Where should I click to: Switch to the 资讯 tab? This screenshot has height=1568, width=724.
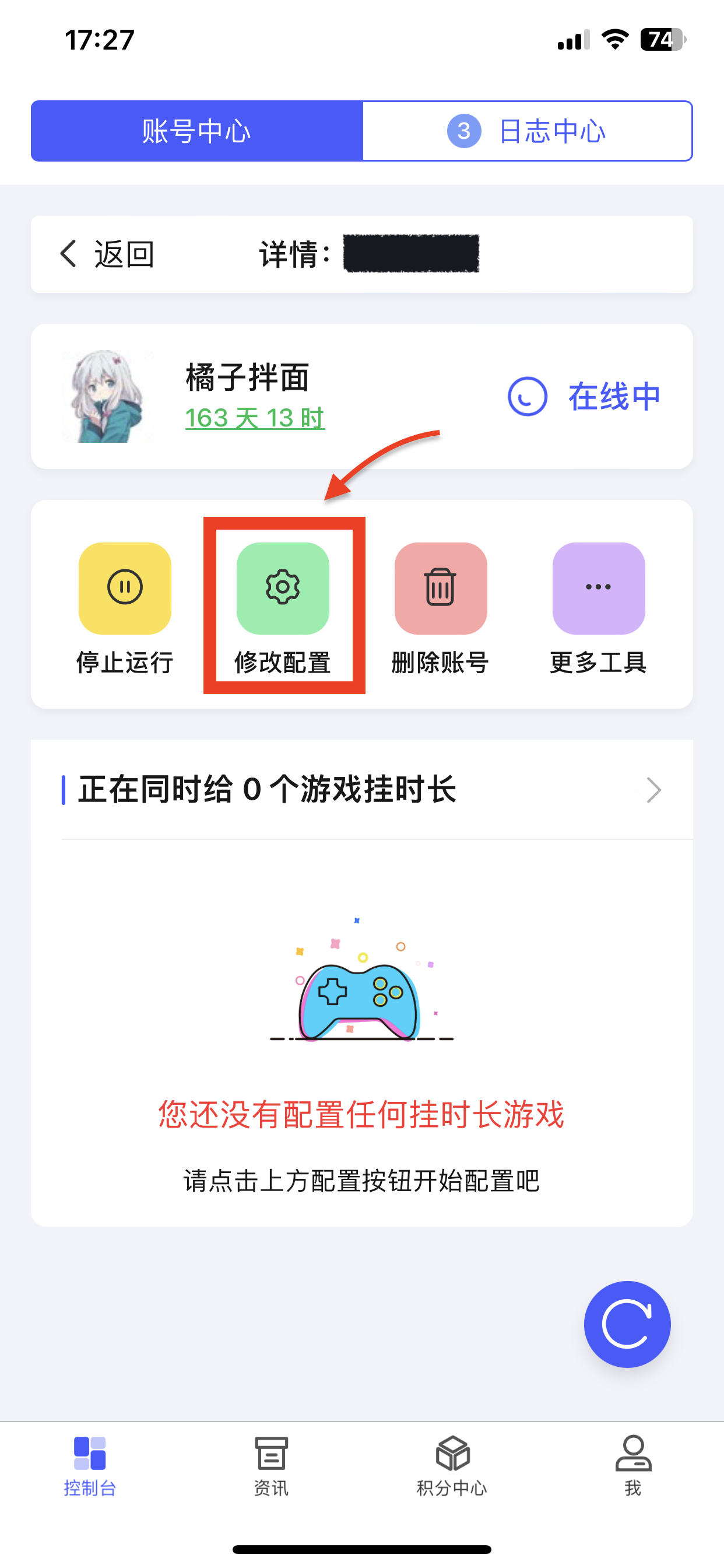(270, 1466)
